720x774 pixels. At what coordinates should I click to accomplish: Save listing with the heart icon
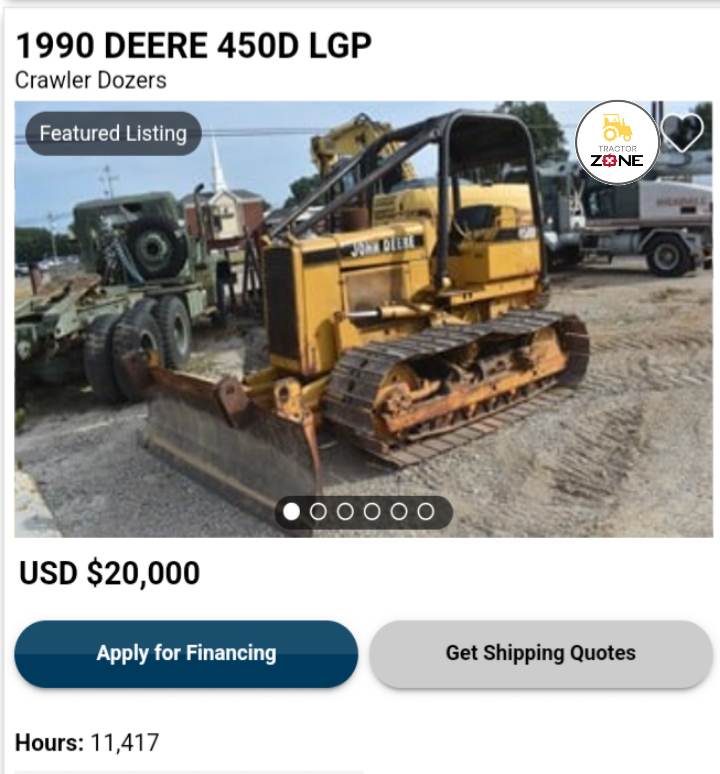pos(682,133)
